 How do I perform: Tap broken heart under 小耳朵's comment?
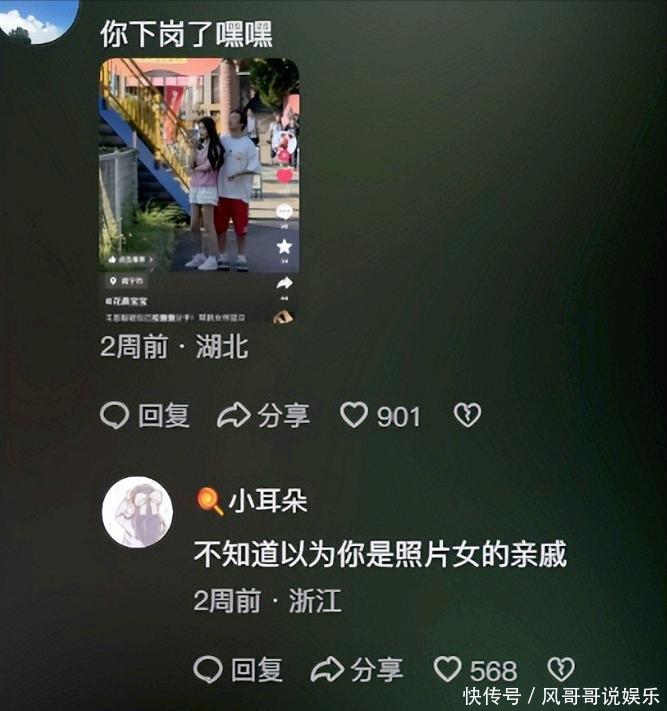pyautogui.click(x=561, y=669)
